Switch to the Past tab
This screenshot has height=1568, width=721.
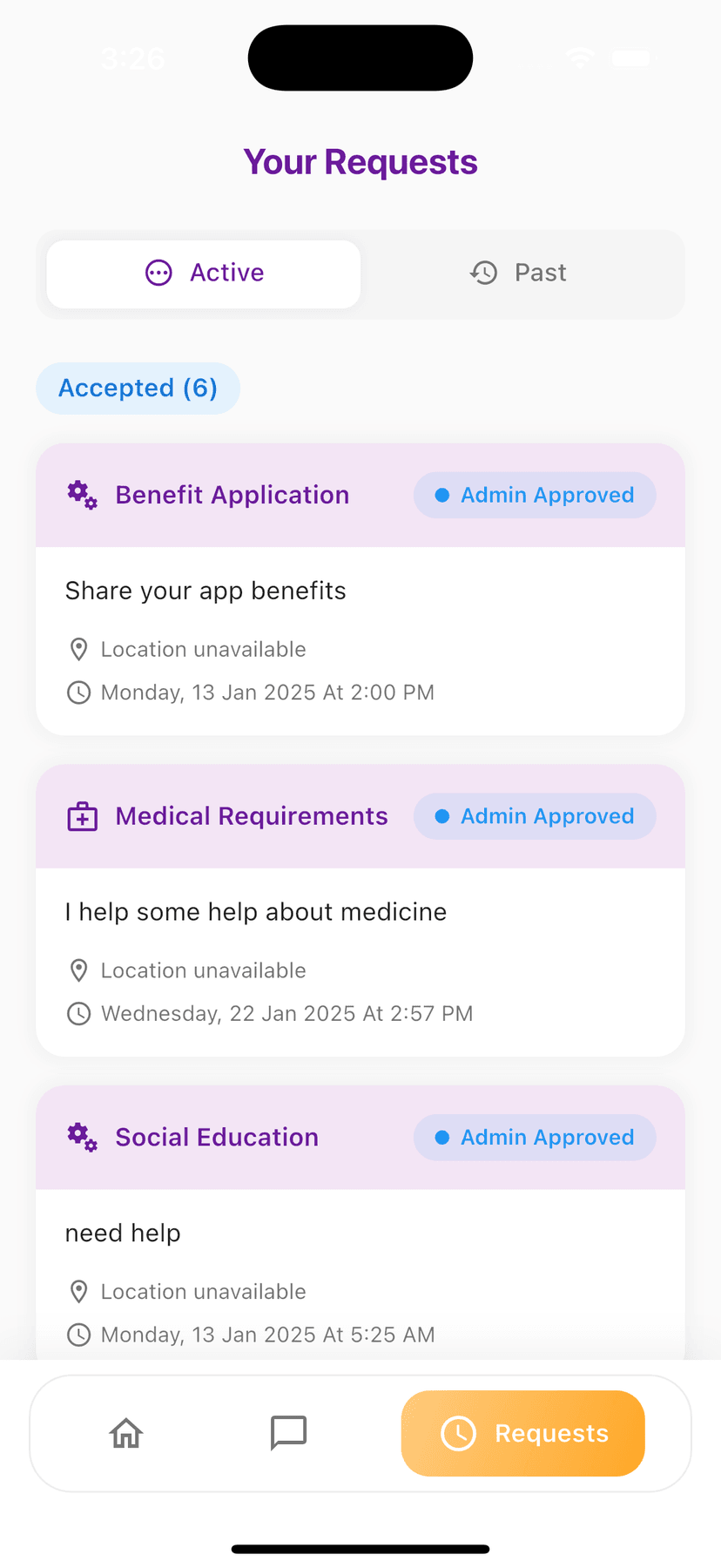[519, 274]
